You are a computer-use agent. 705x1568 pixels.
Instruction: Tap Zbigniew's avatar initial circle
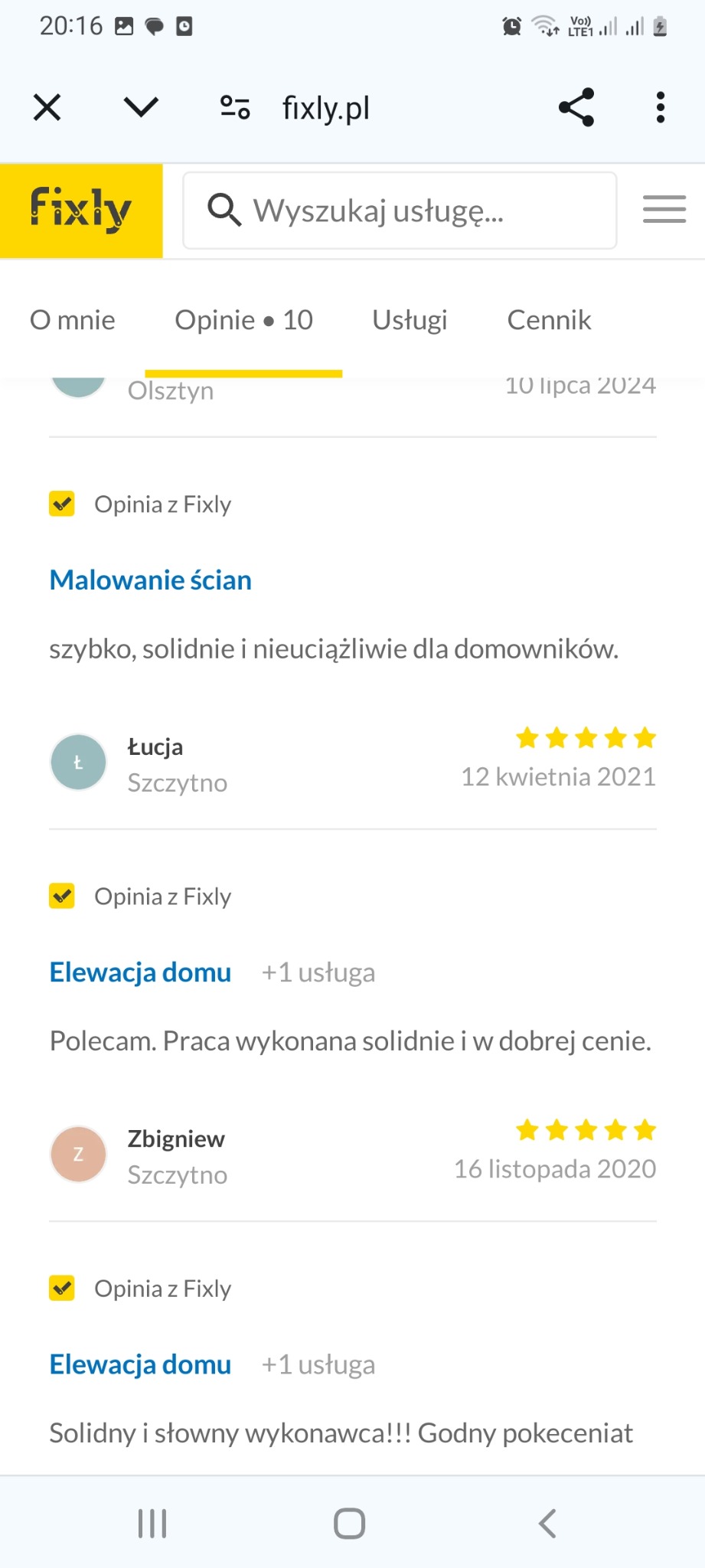pos(77,1154)
